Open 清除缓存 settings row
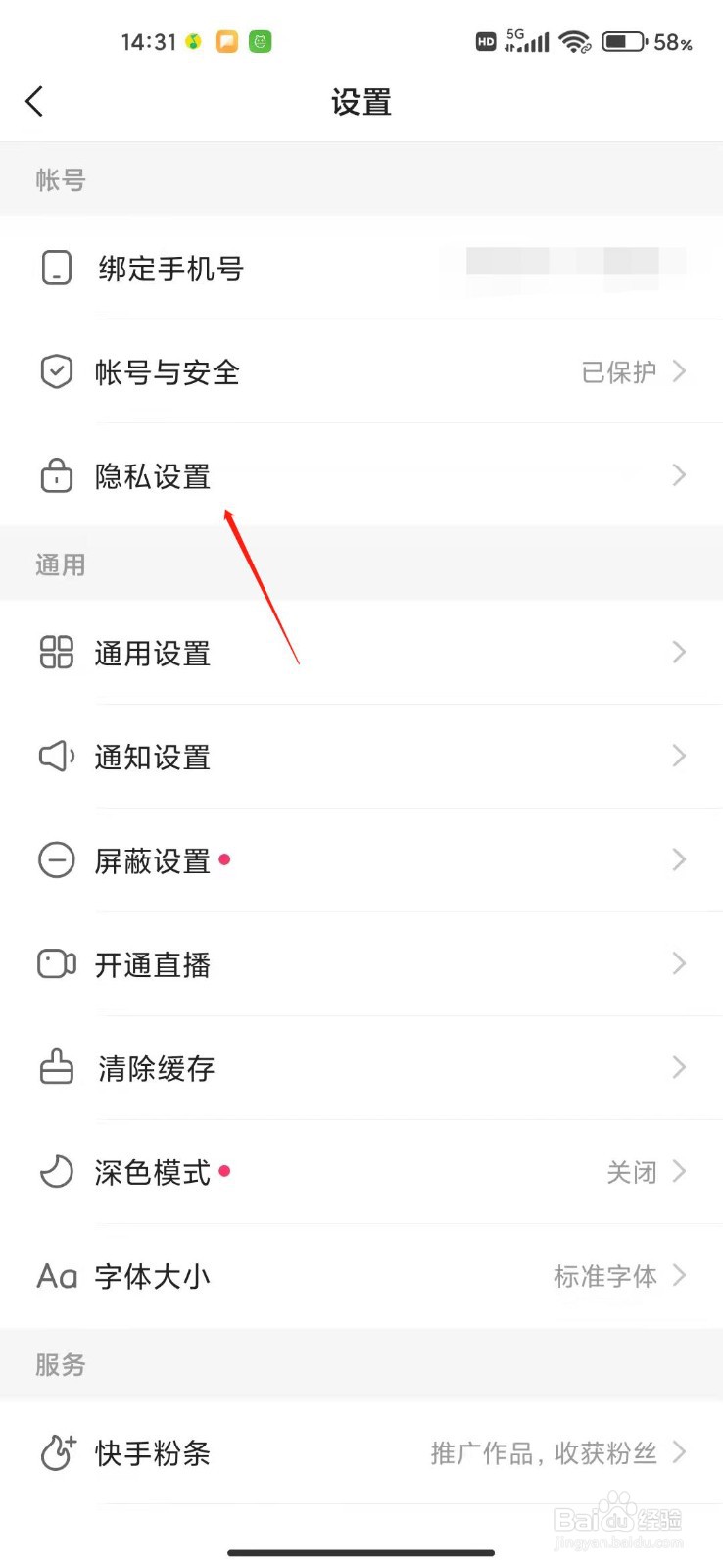This screenshot has width=723, height=1568. coord(361,1067)
